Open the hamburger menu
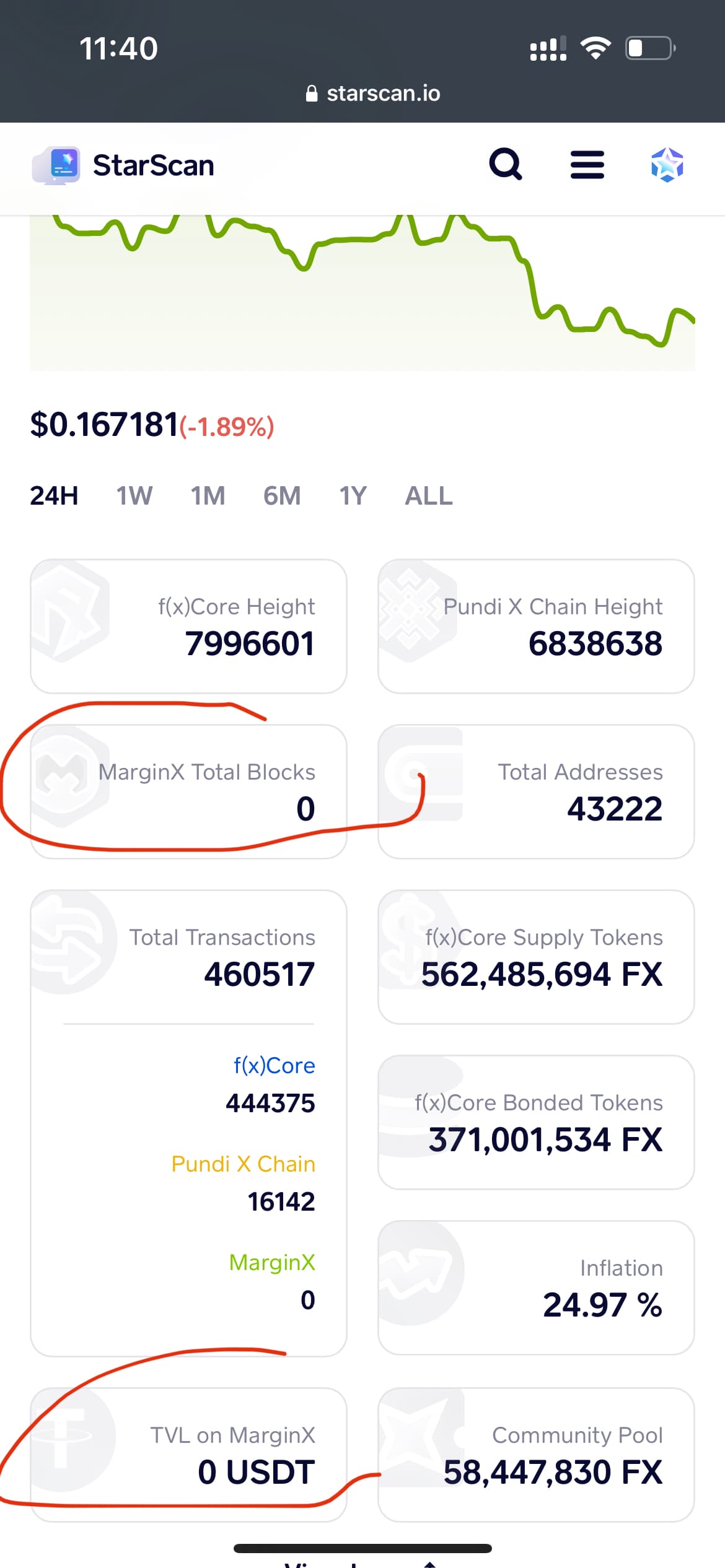Viewport: 725px width, 1568px height. 587,165
